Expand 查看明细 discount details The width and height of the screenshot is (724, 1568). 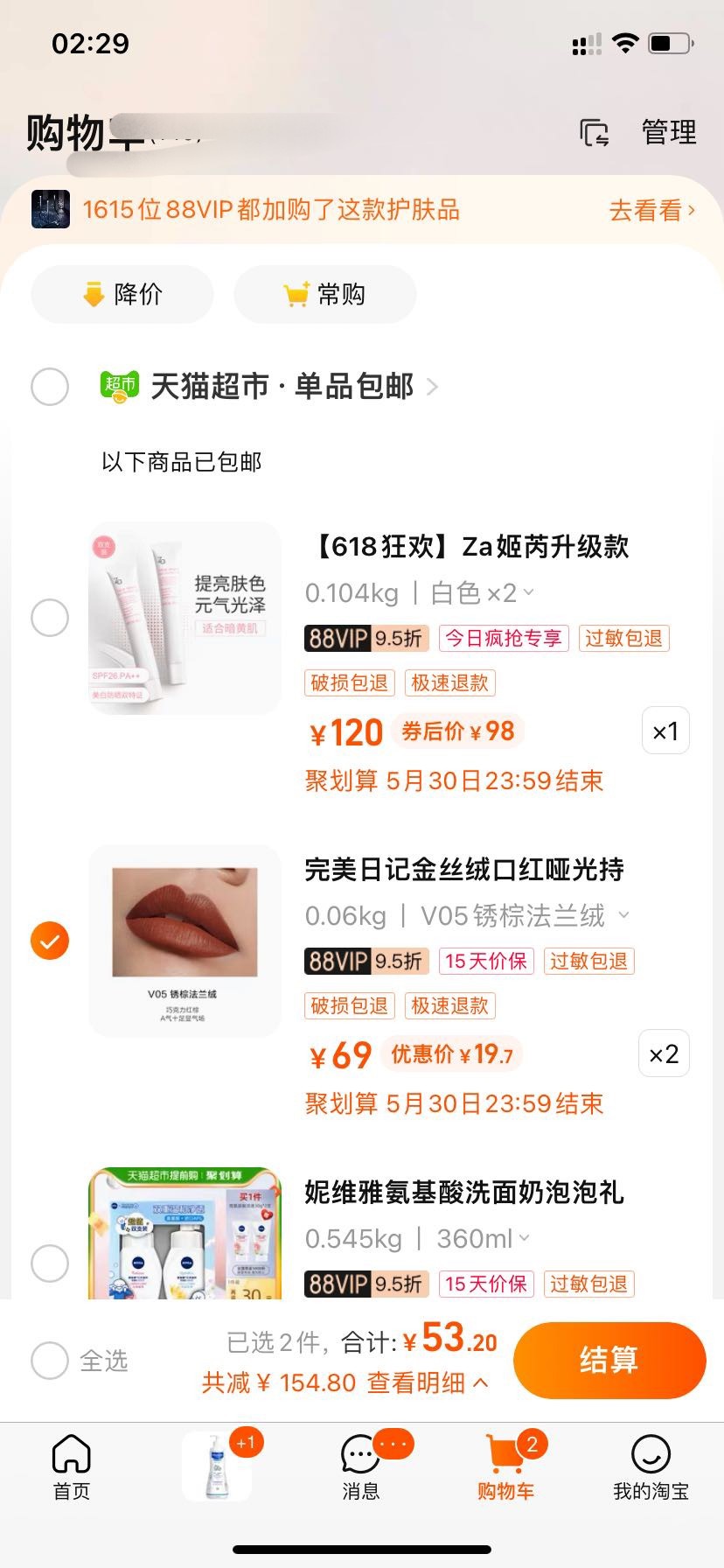pyautogui.click(x=427, y=1382)
